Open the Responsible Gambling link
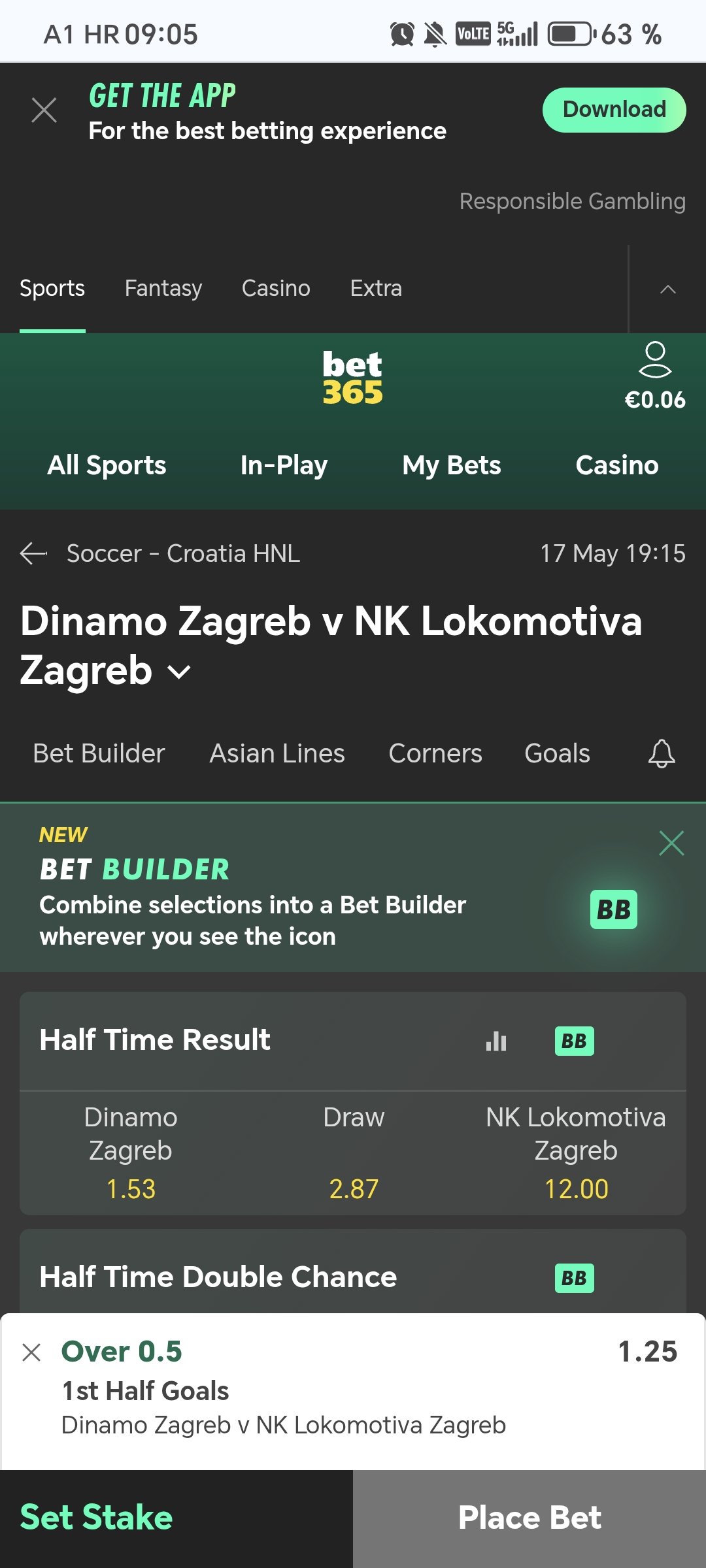The image size is (706, 1568). (x=572, y=201)
